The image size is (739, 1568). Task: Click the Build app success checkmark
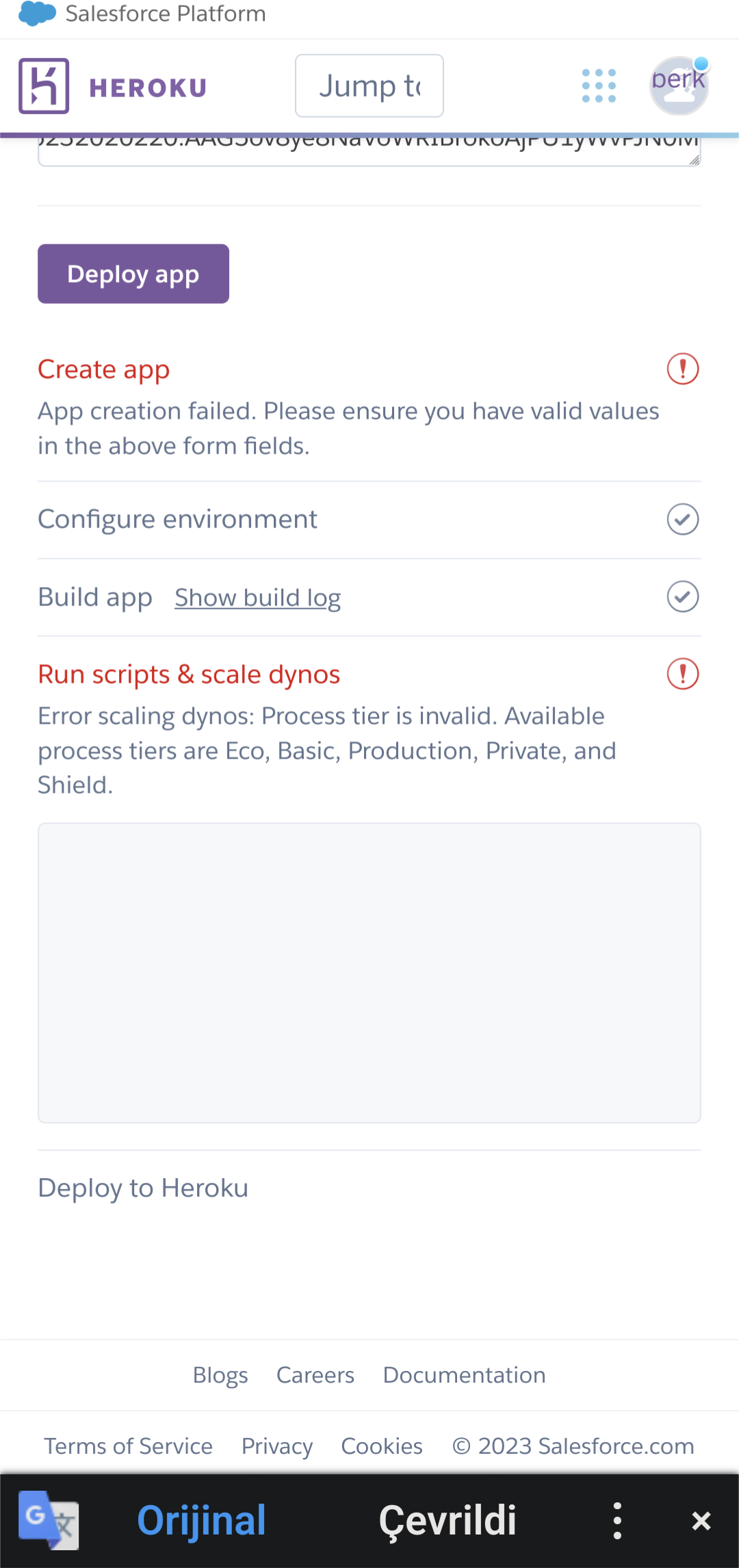682,597
